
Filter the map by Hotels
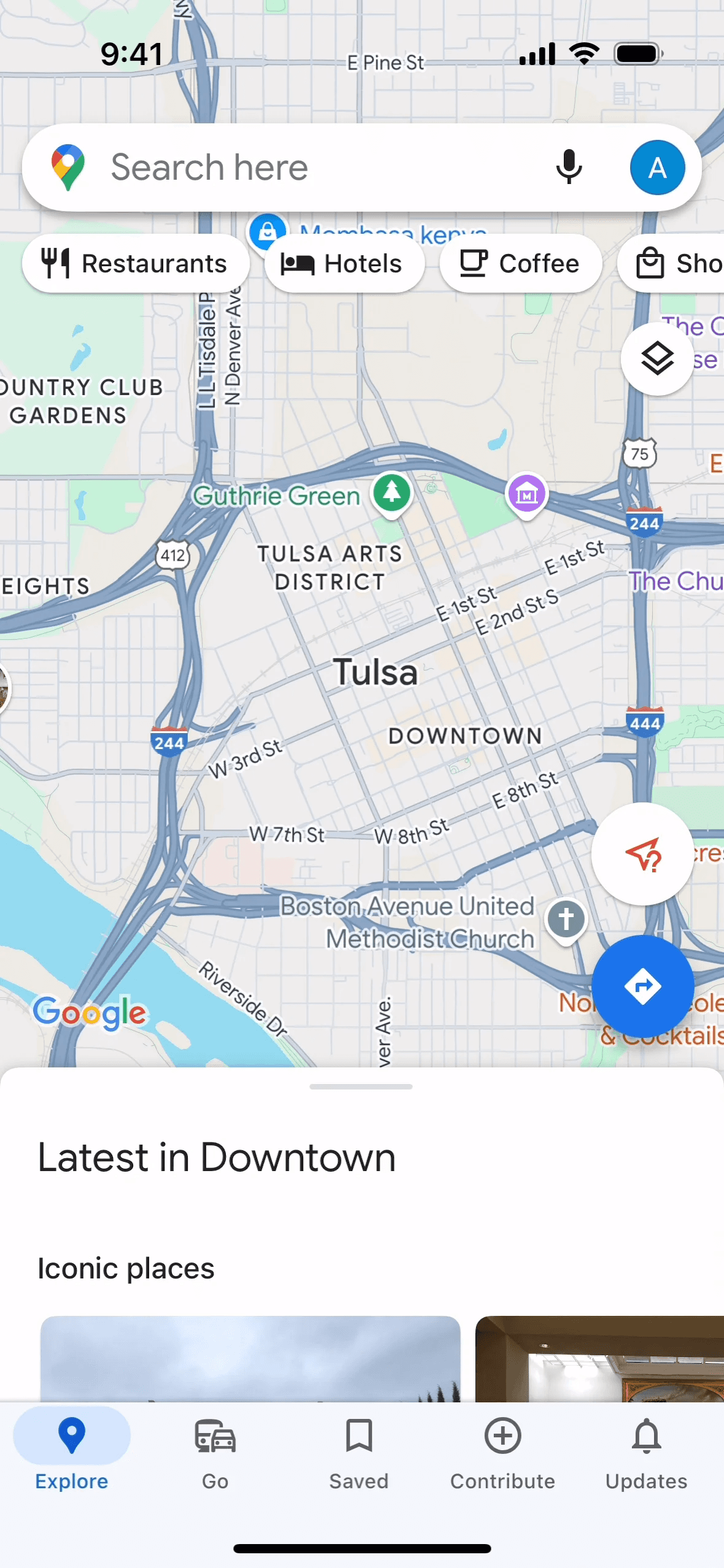[344, 264]
